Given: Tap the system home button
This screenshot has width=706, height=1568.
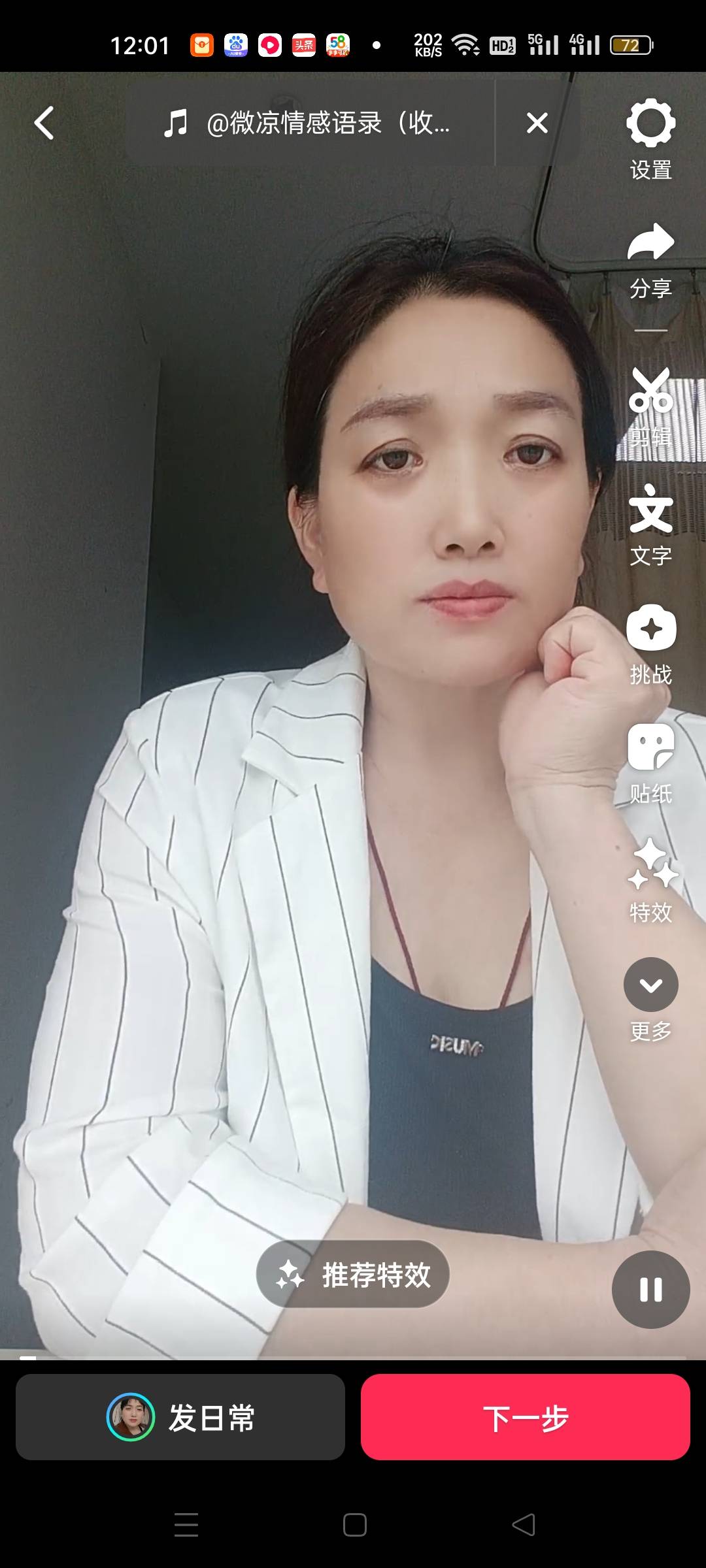Looking at the screenshot, I should tap(354, 1525).
